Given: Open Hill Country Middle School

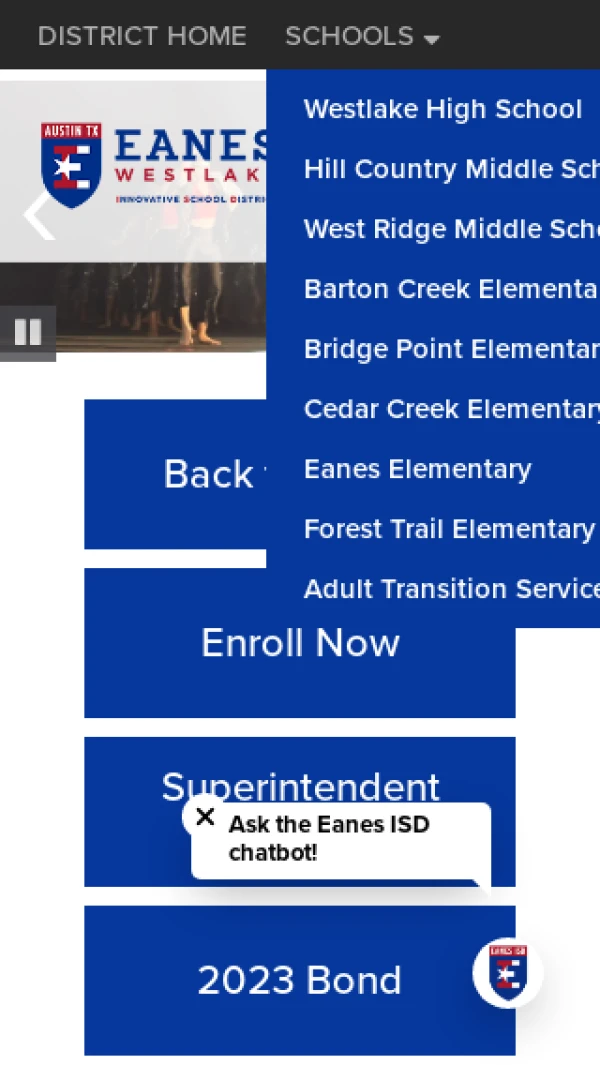Looking at the screenshot, I should pyautogui.click(x=450, y=169).
